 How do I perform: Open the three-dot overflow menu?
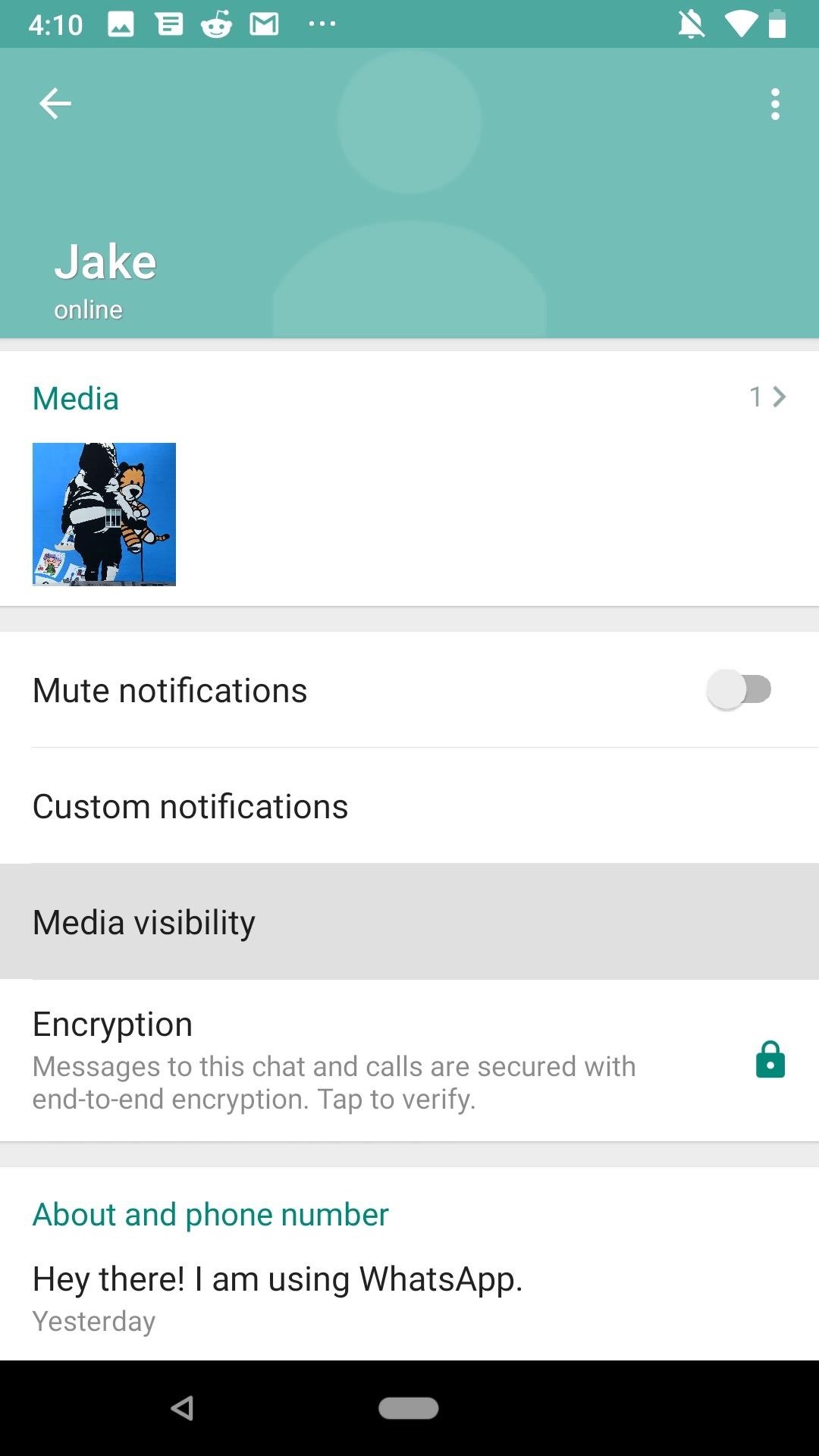click(x=774, y=105)
